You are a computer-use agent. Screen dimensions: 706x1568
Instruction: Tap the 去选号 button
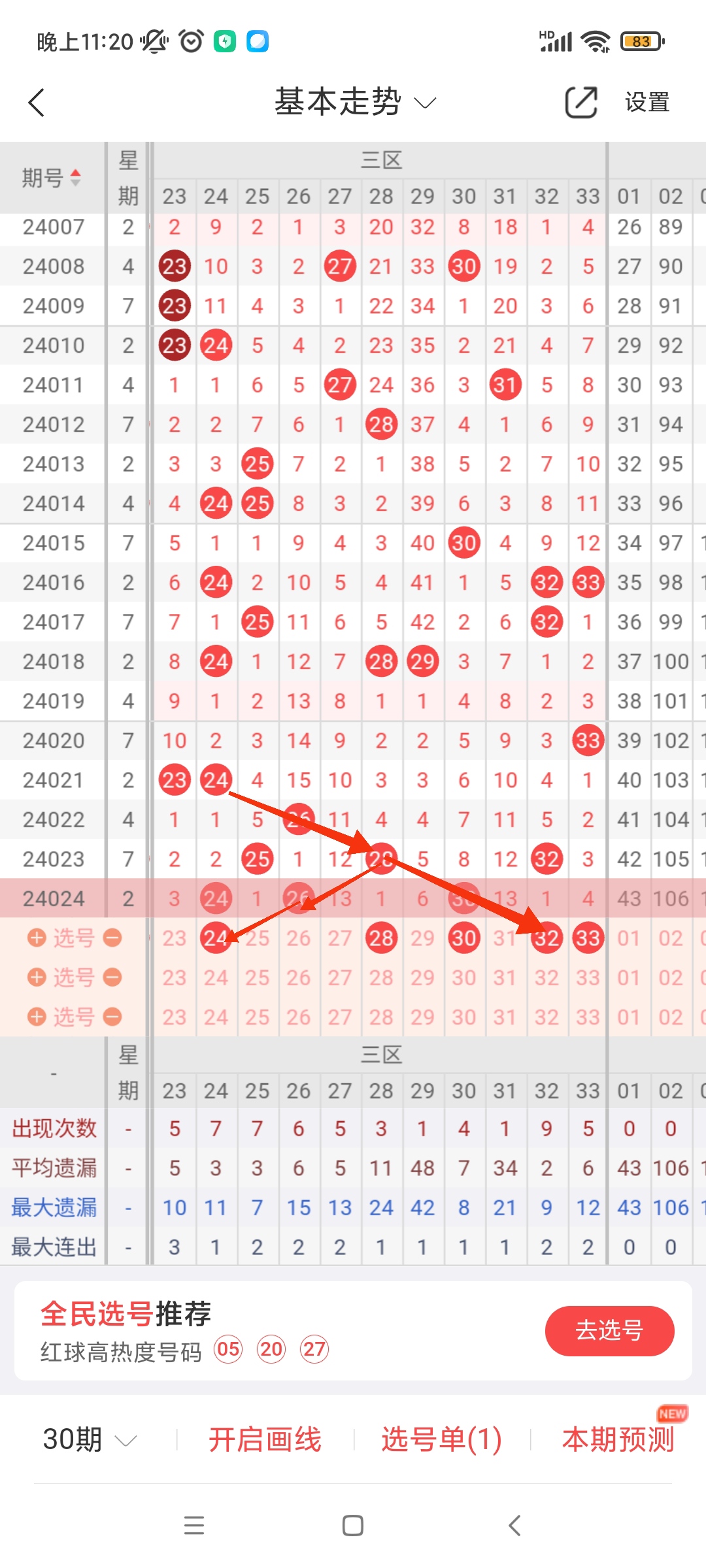click(x=609, y=1330)
